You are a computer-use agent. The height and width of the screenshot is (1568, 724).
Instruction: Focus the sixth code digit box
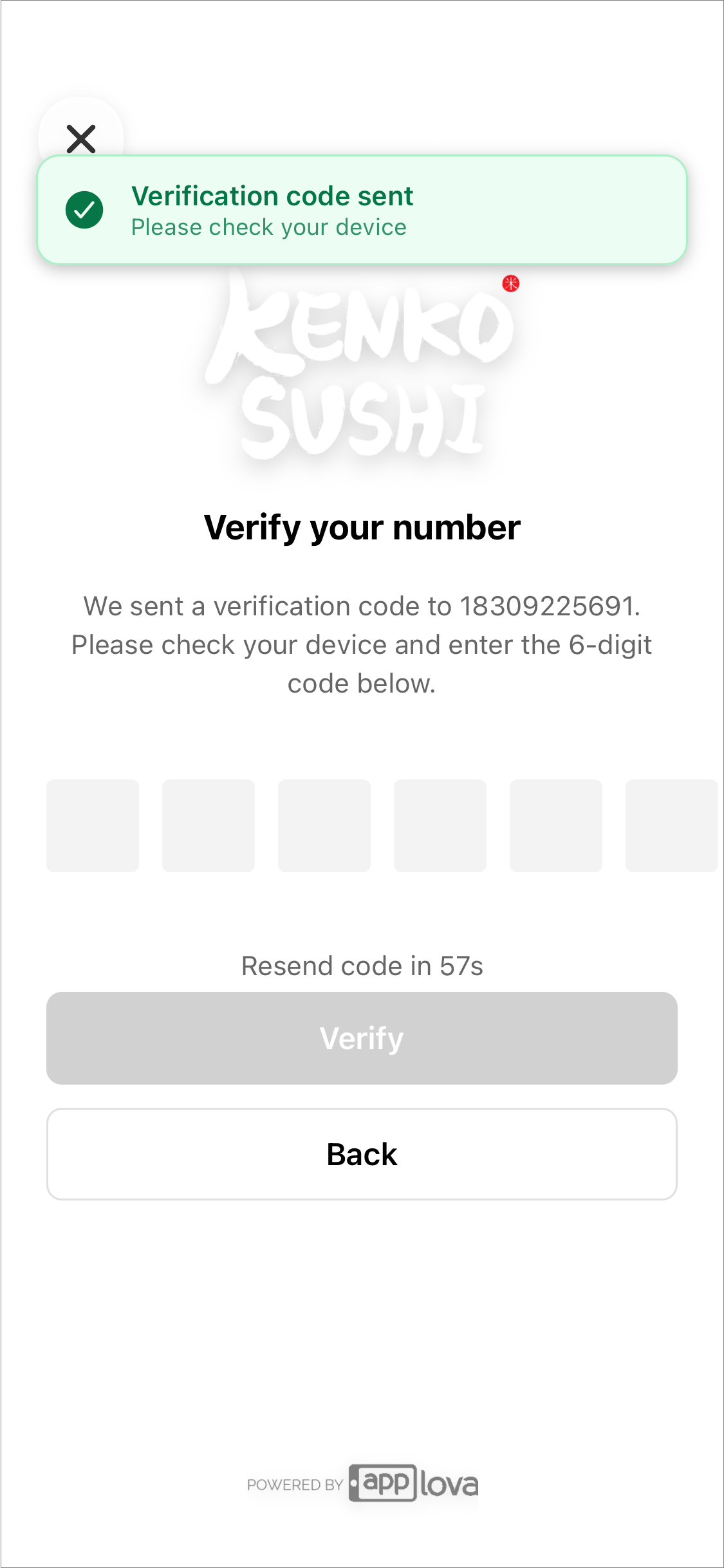672,826
